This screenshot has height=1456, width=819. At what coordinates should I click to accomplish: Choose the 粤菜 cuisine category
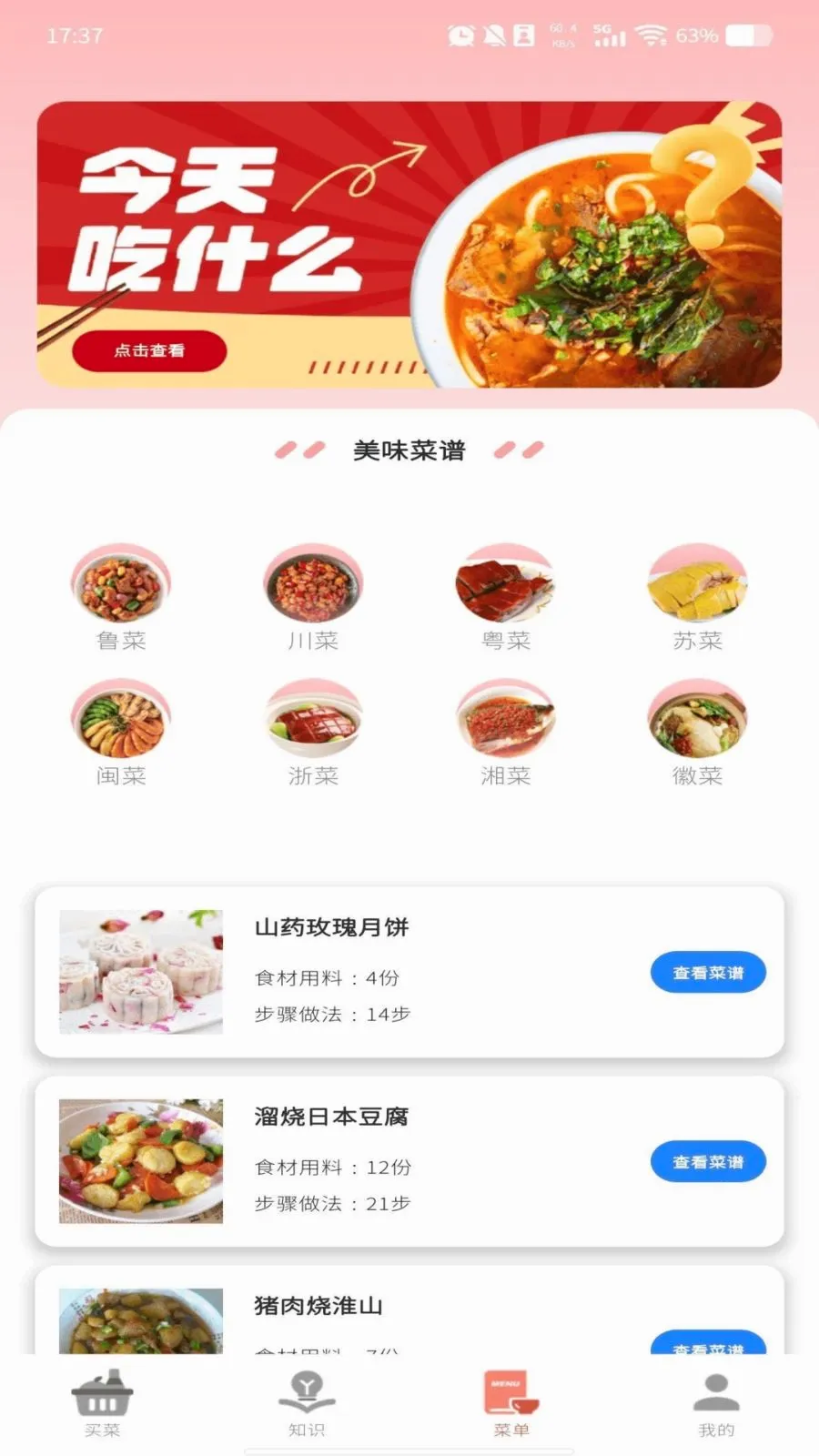pos(506,598)
